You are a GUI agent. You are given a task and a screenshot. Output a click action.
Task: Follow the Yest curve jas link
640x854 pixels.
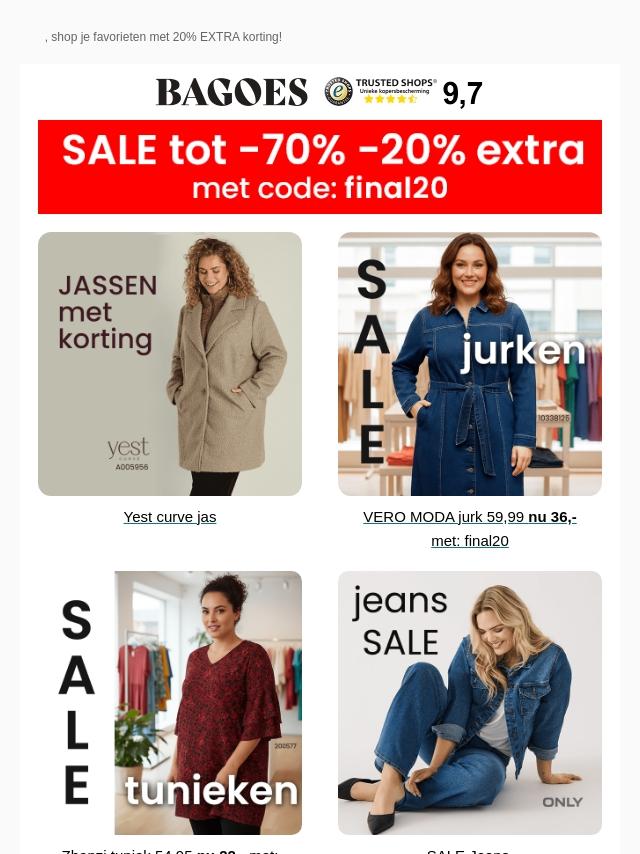tap(170, 517)
